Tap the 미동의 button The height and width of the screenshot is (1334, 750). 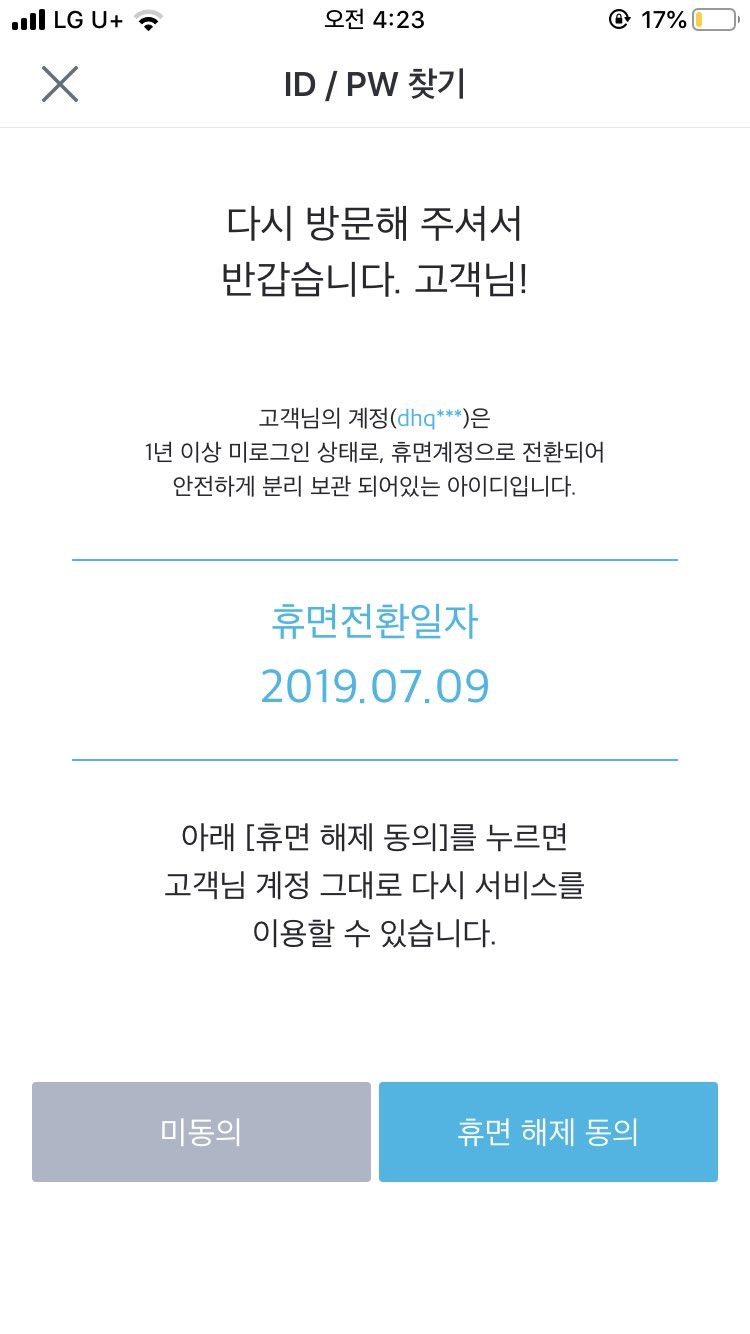201,1132
